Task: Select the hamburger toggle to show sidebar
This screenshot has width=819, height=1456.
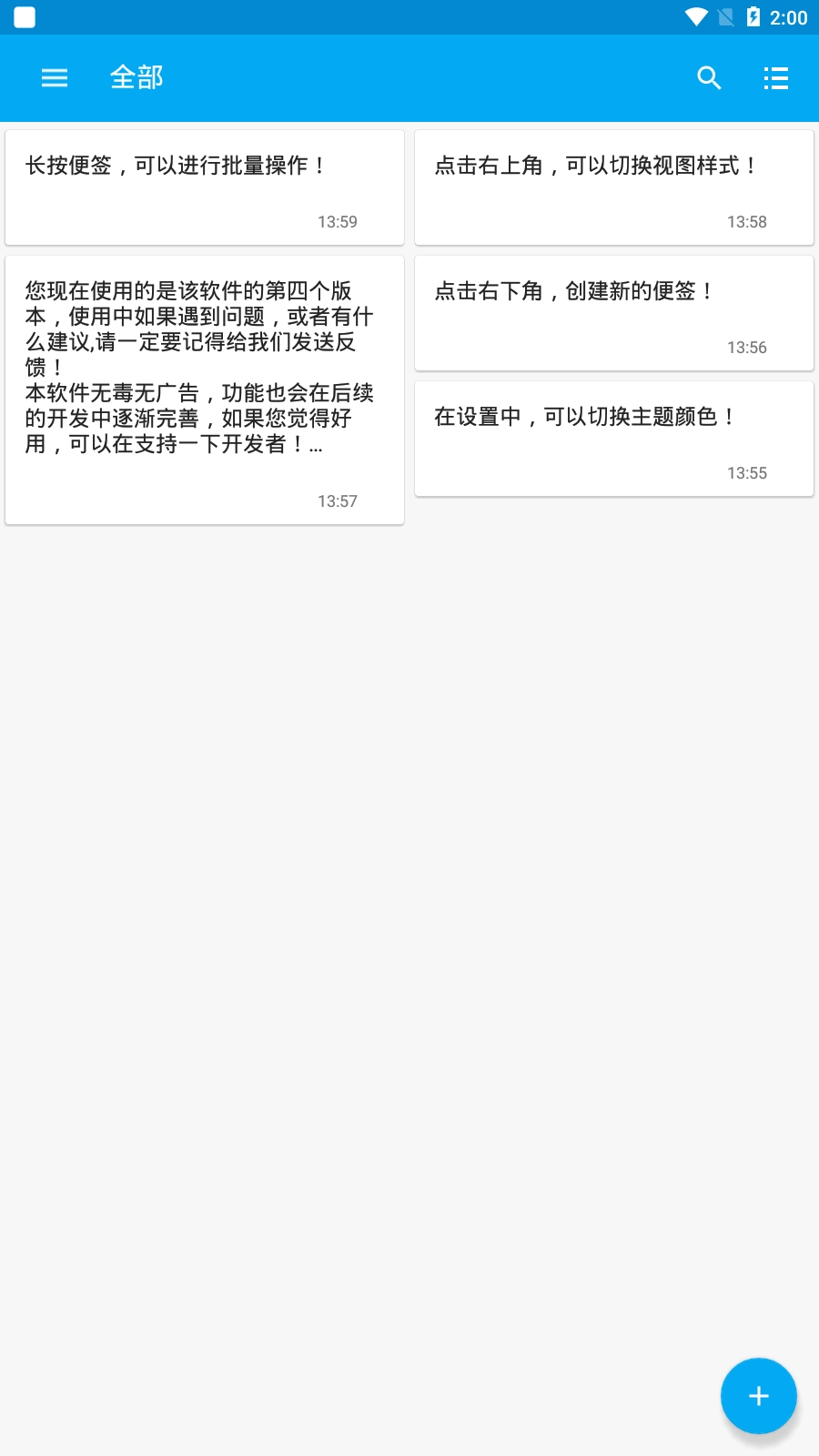Action: coord(54,78)
